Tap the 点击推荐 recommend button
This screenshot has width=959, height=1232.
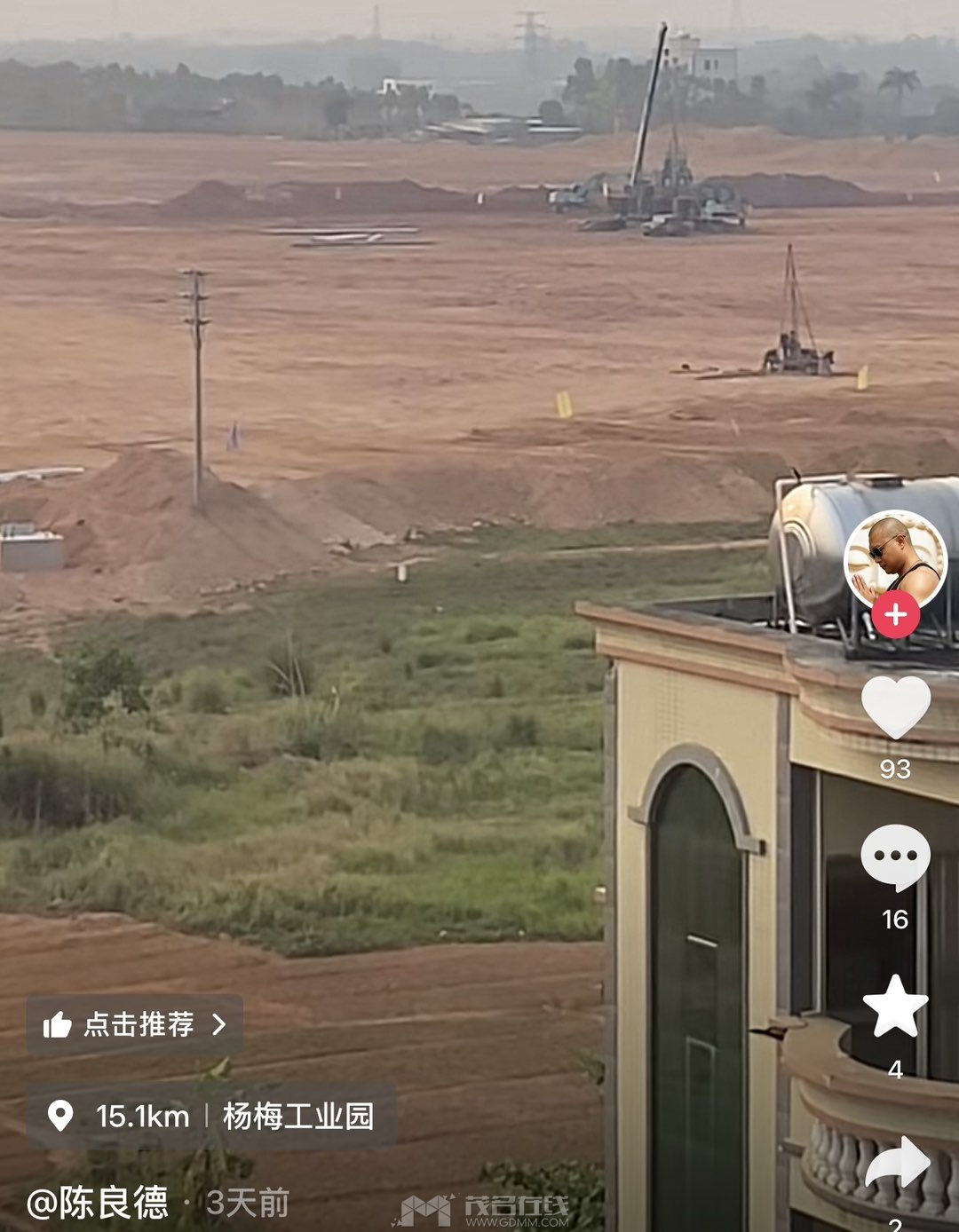coord(135,1025)
